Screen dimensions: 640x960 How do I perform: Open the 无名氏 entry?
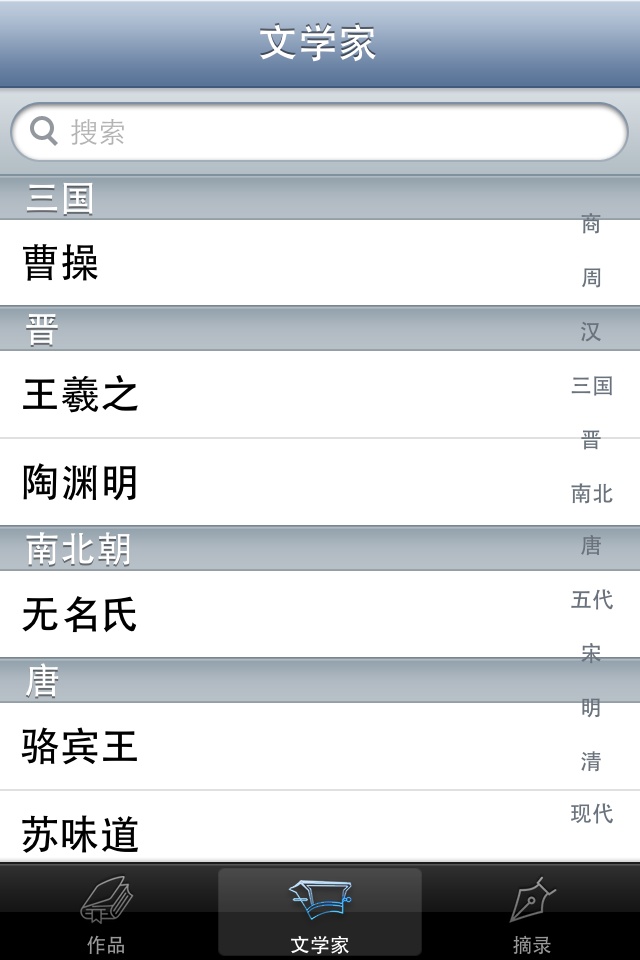320,614
